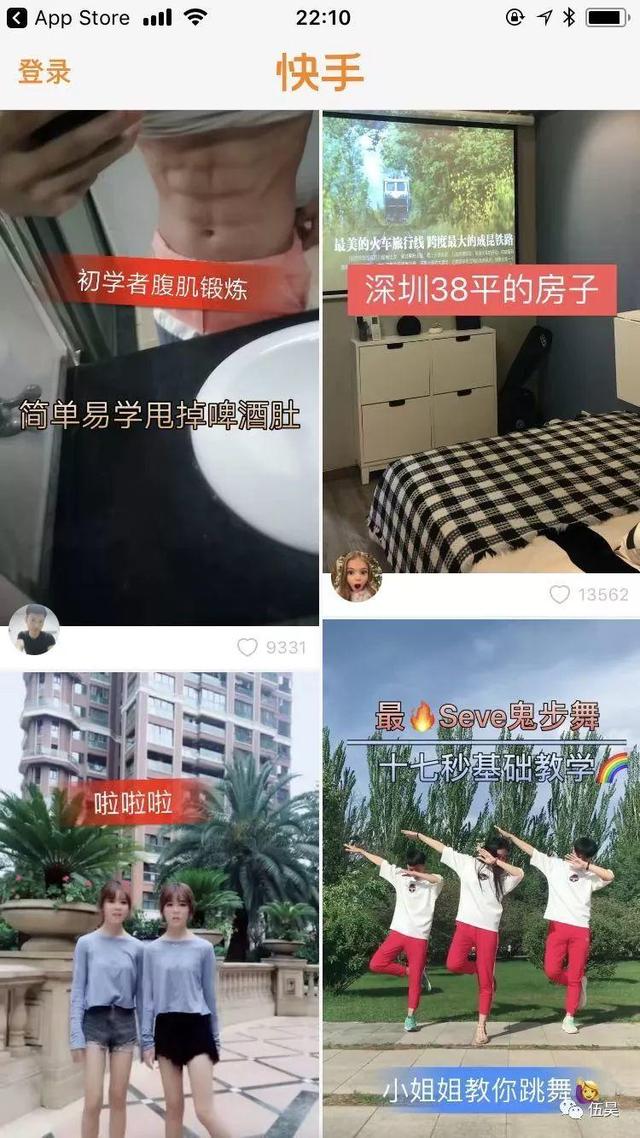Open the 深圳38平的房子 video
The image size is (640, 1138).
[481, 340]
